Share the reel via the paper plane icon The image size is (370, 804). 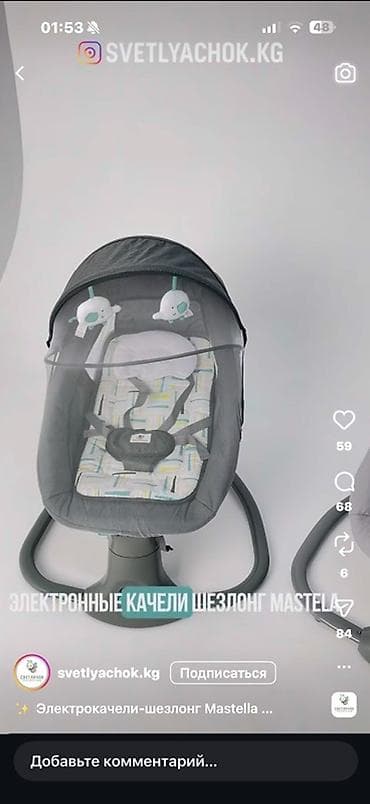click(345, 606)
